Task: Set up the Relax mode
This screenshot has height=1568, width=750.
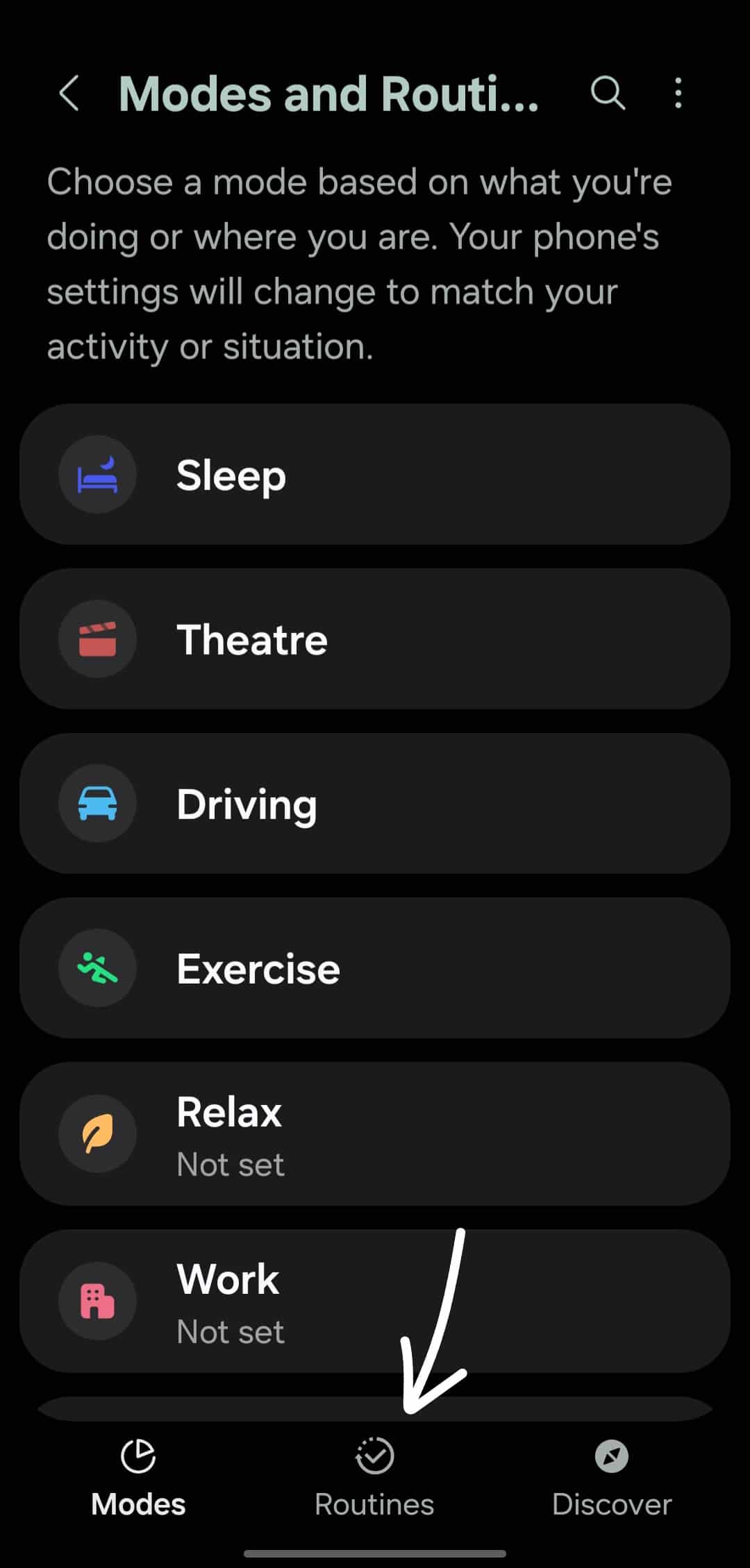Action: [x=375, y=1134]
